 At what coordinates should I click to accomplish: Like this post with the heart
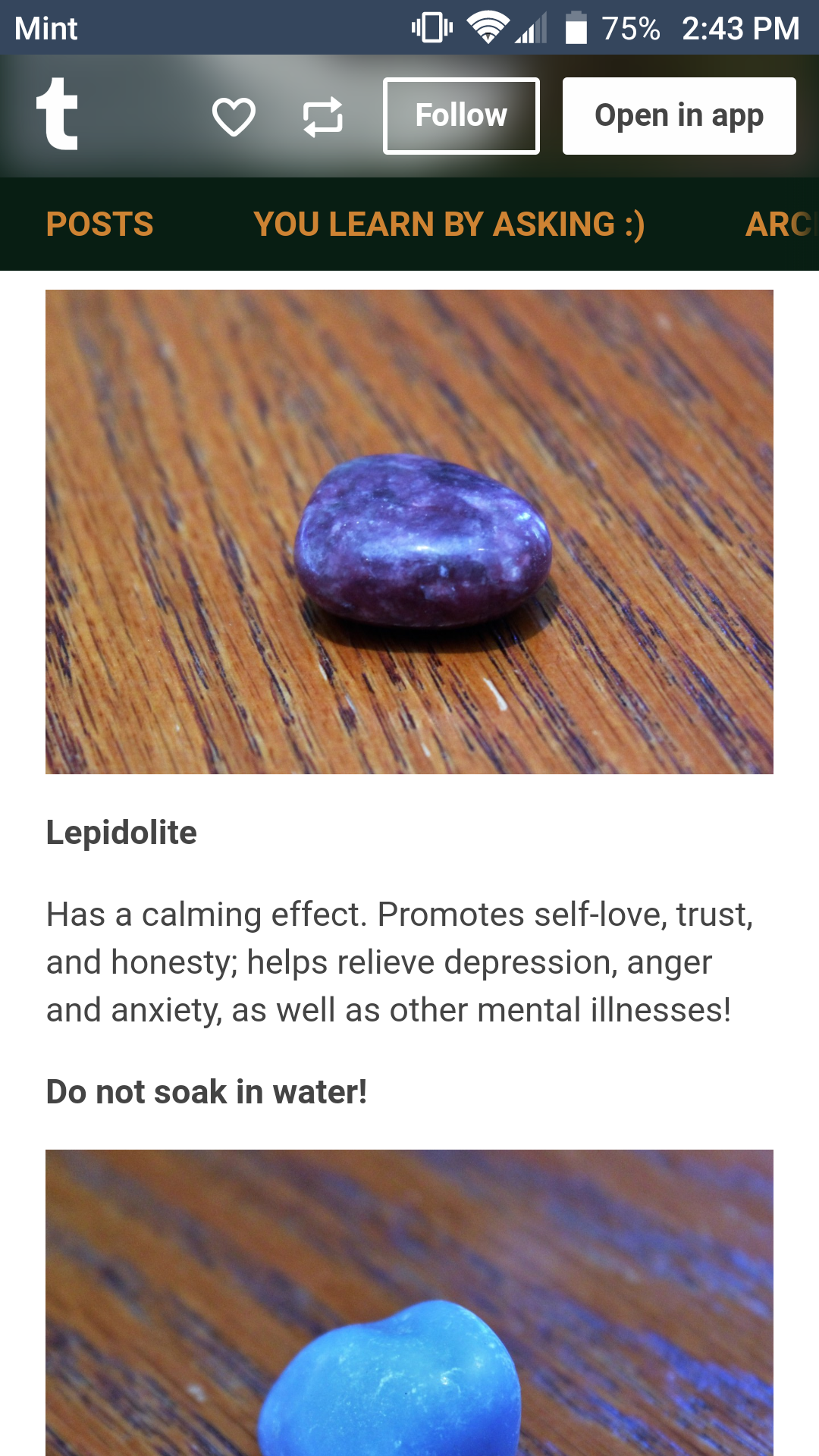tap(234, 117)
